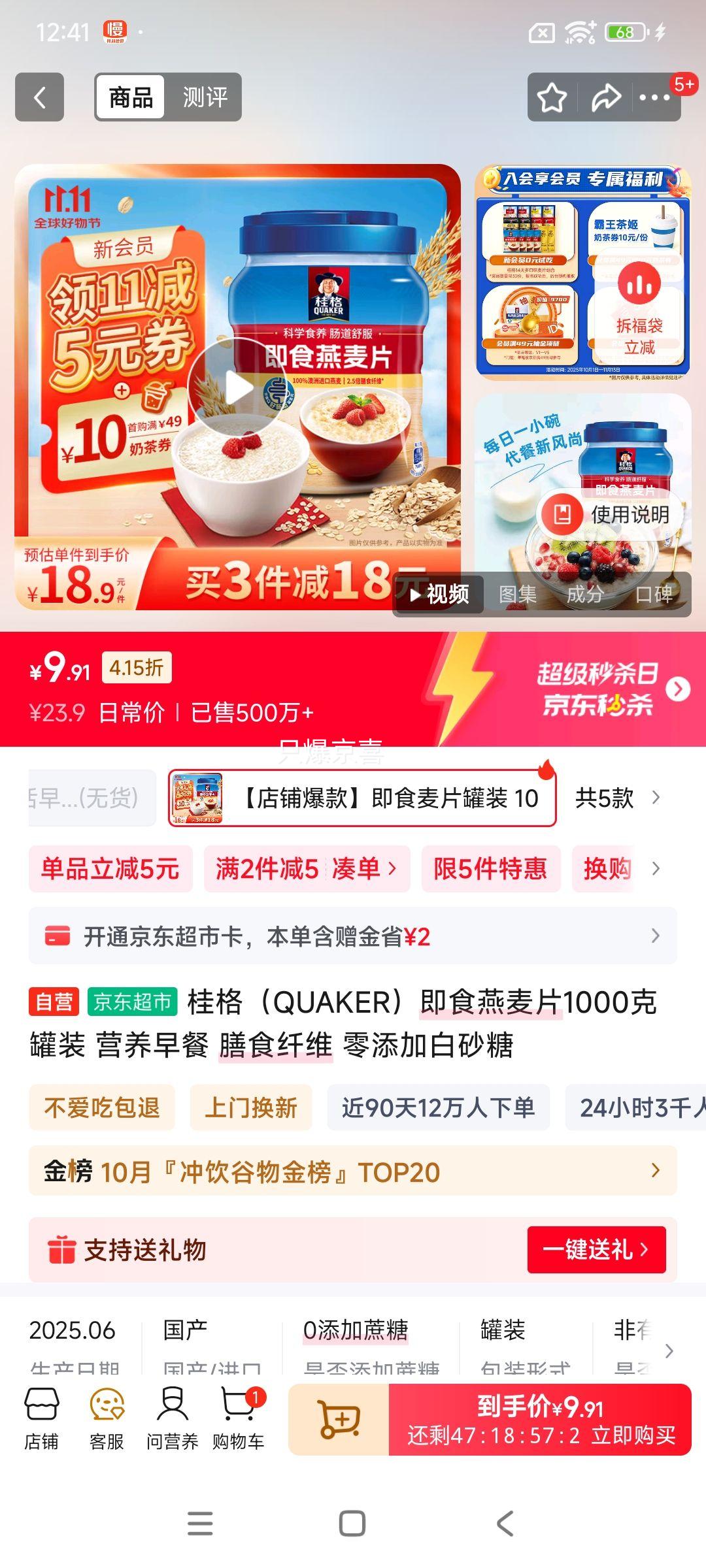Open the 购物车 shopping cart

239,1419
